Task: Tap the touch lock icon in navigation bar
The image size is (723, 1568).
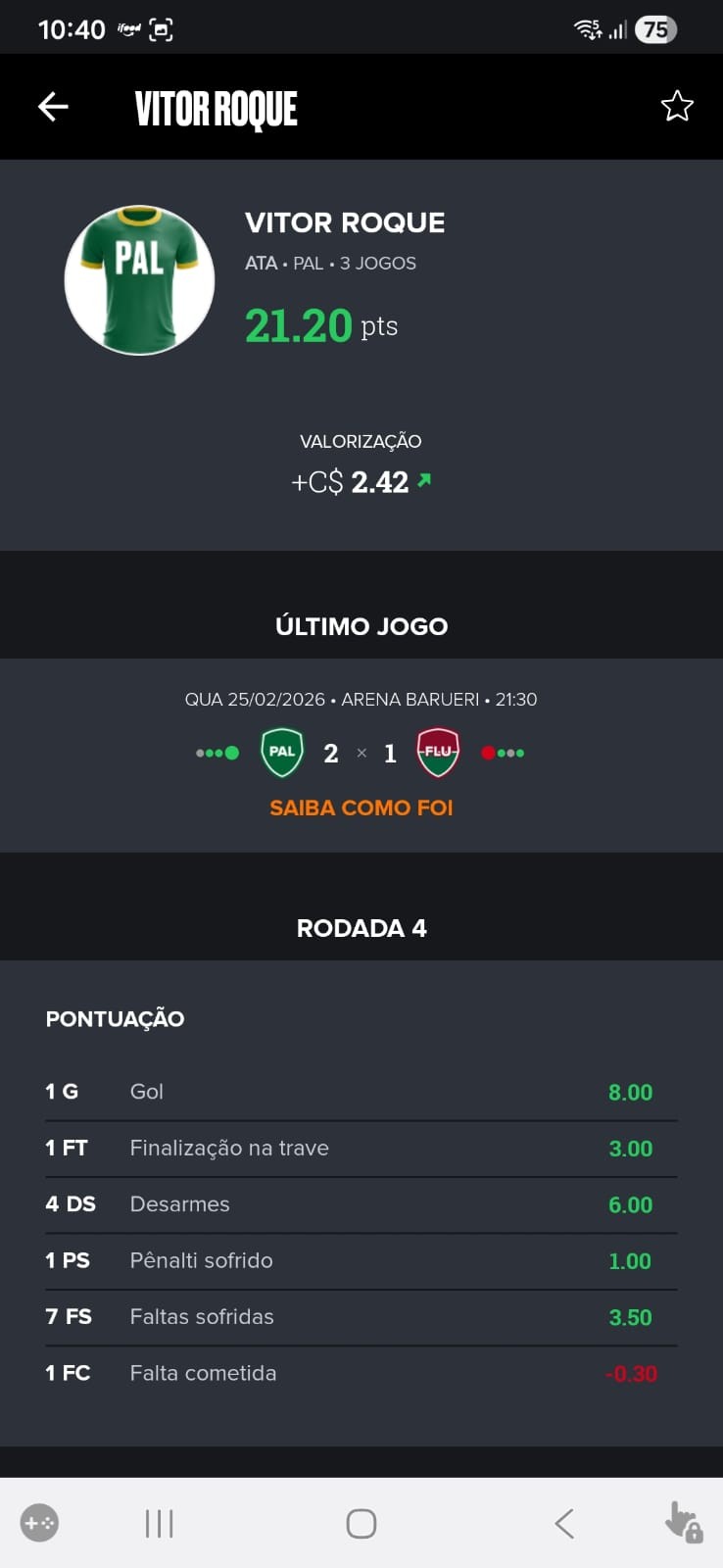Action: pyautogui.click(x=681, y=1523)
